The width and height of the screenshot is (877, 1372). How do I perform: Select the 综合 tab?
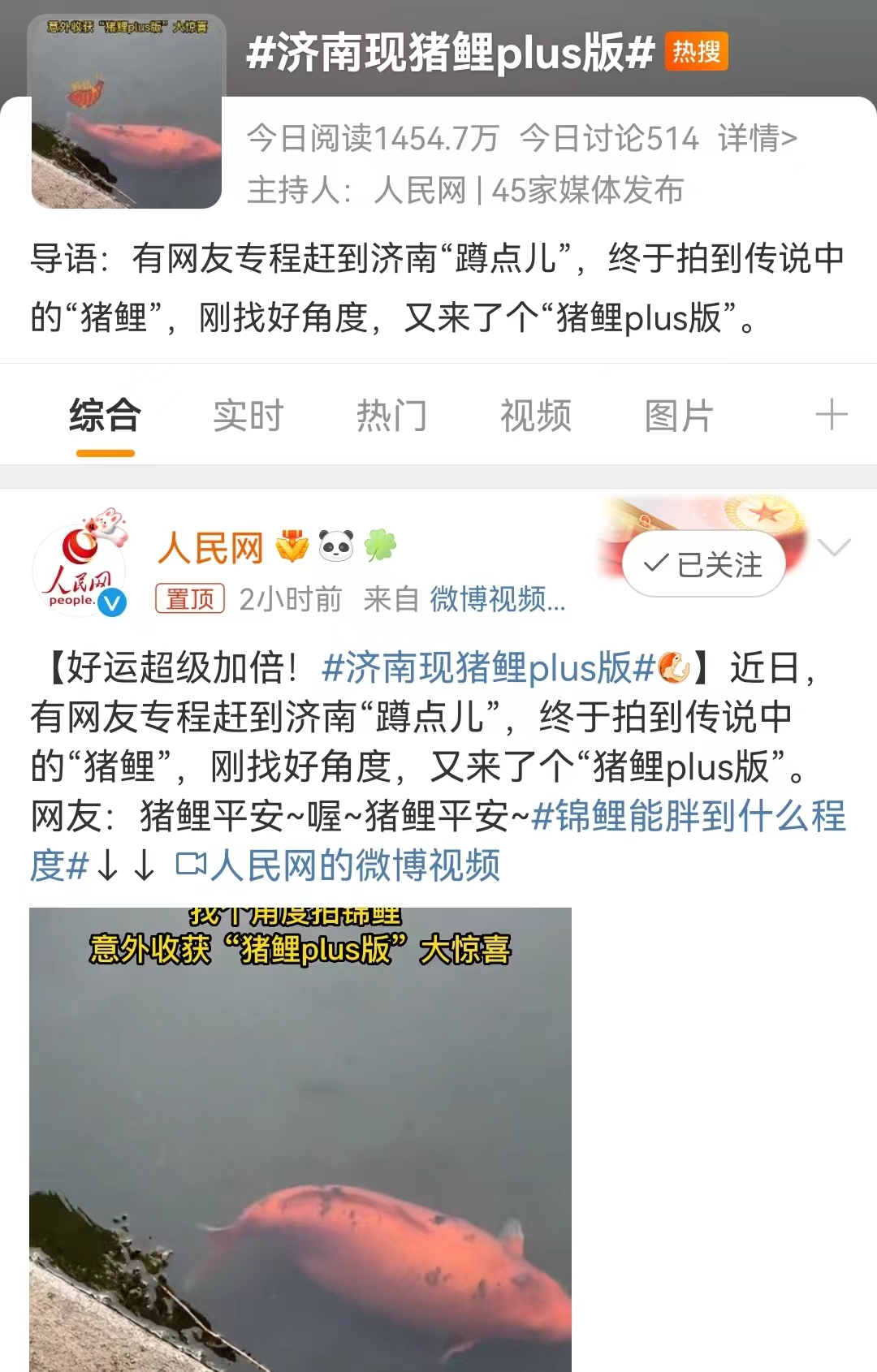(105, 416)
